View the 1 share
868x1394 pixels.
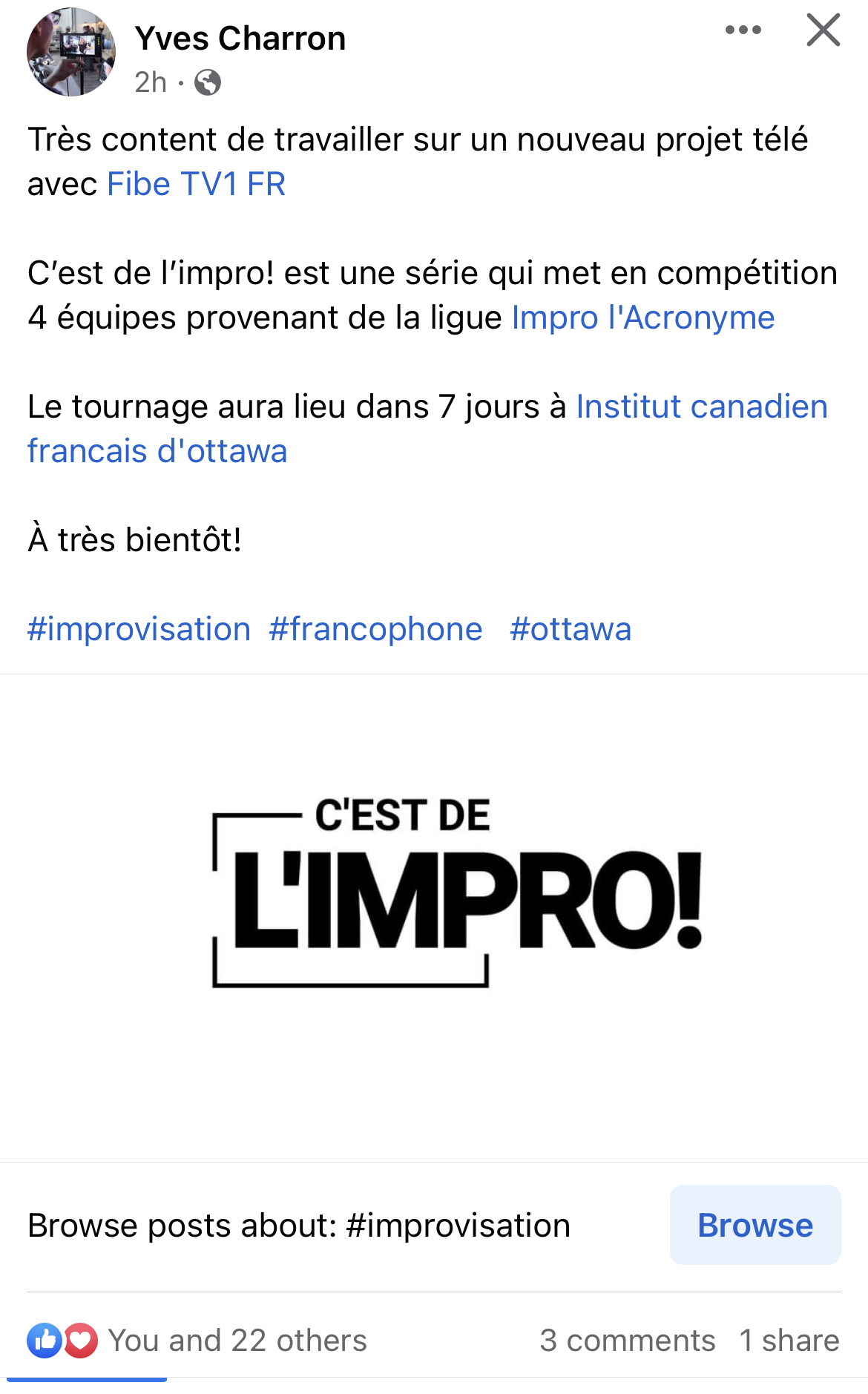coord(789,1341)
